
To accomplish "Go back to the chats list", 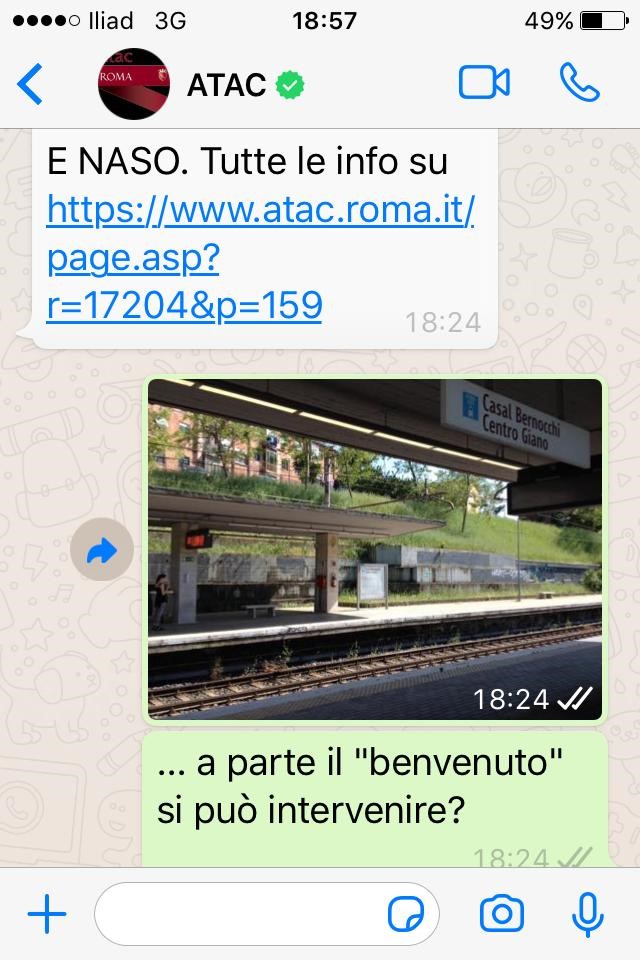I will [31, 85].
